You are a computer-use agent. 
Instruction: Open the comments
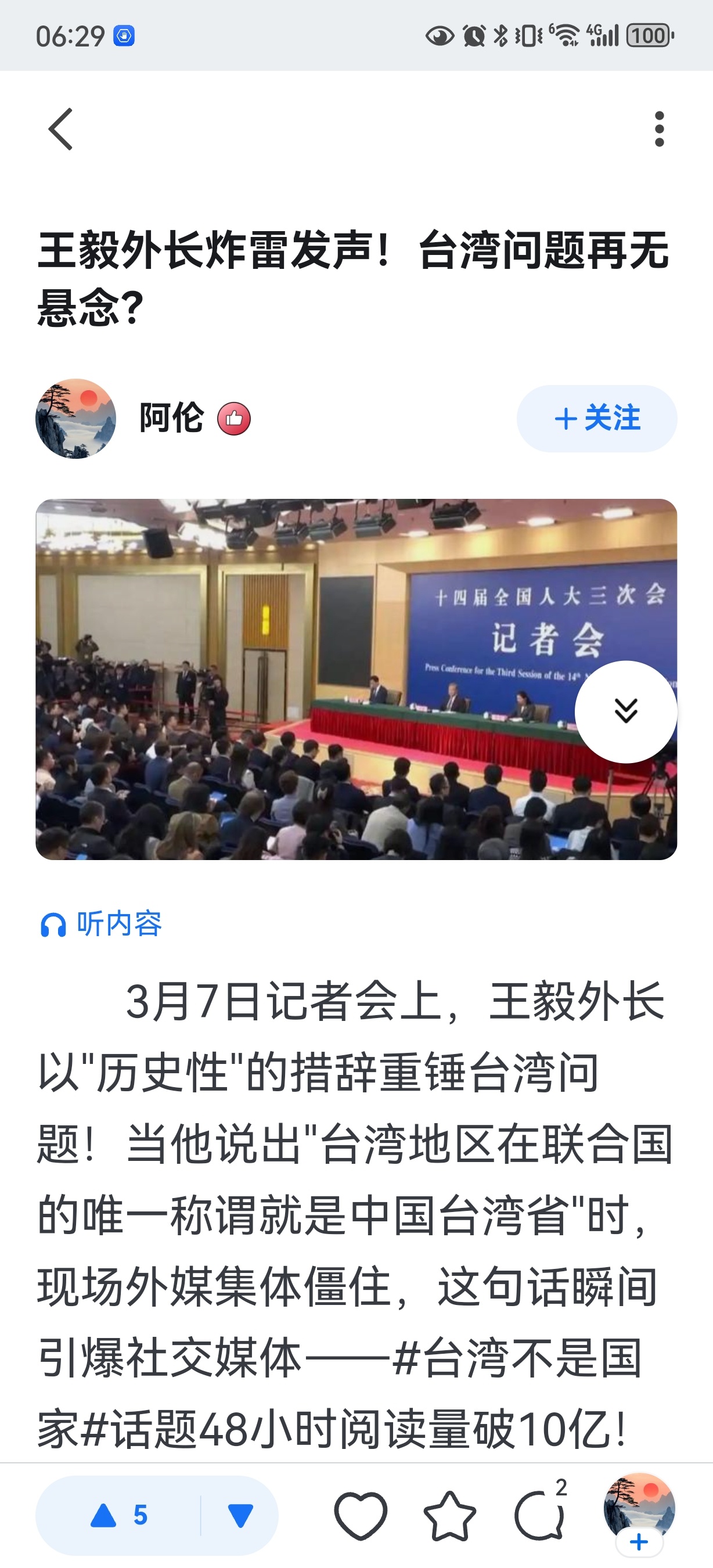coord(541,1515)
